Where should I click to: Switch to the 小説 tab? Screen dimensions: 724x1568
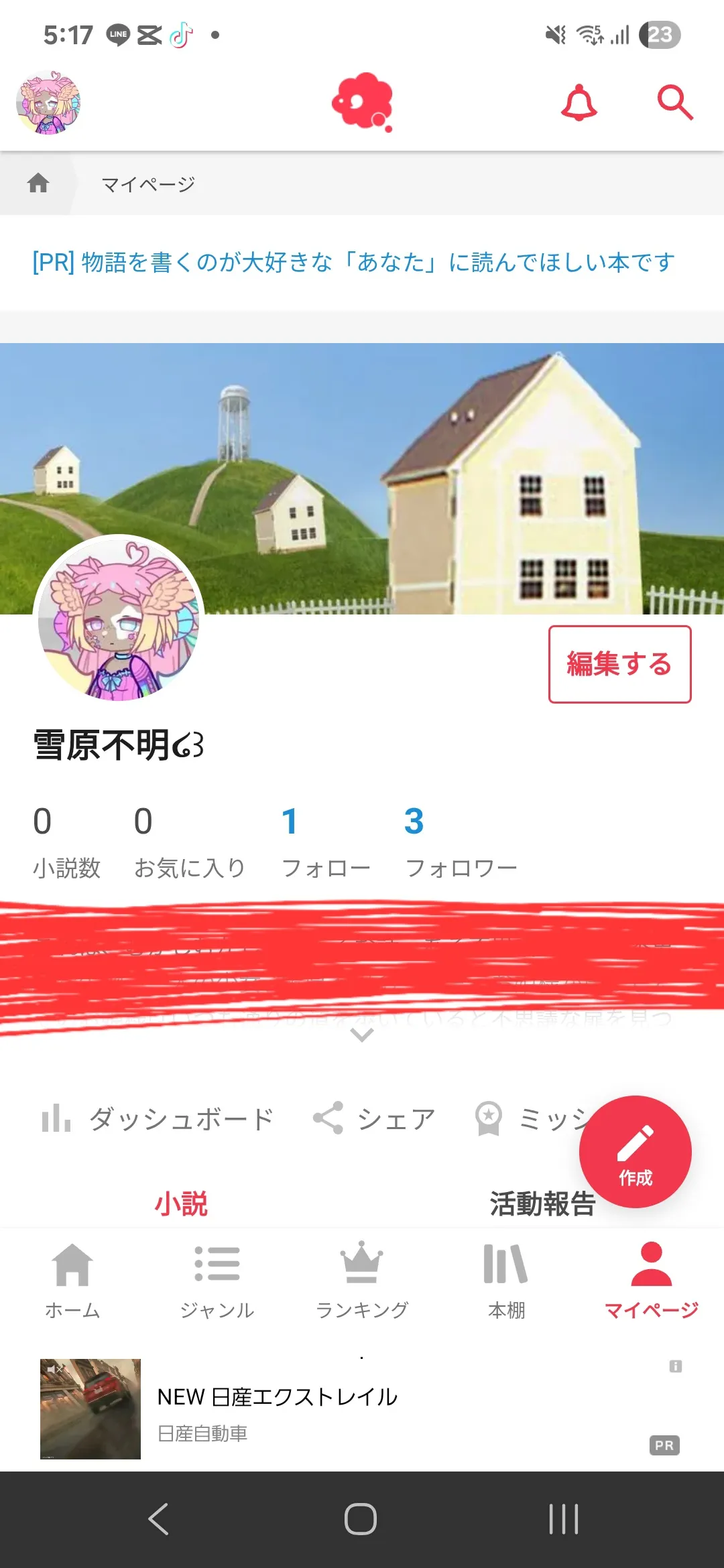coord(181,1203)
